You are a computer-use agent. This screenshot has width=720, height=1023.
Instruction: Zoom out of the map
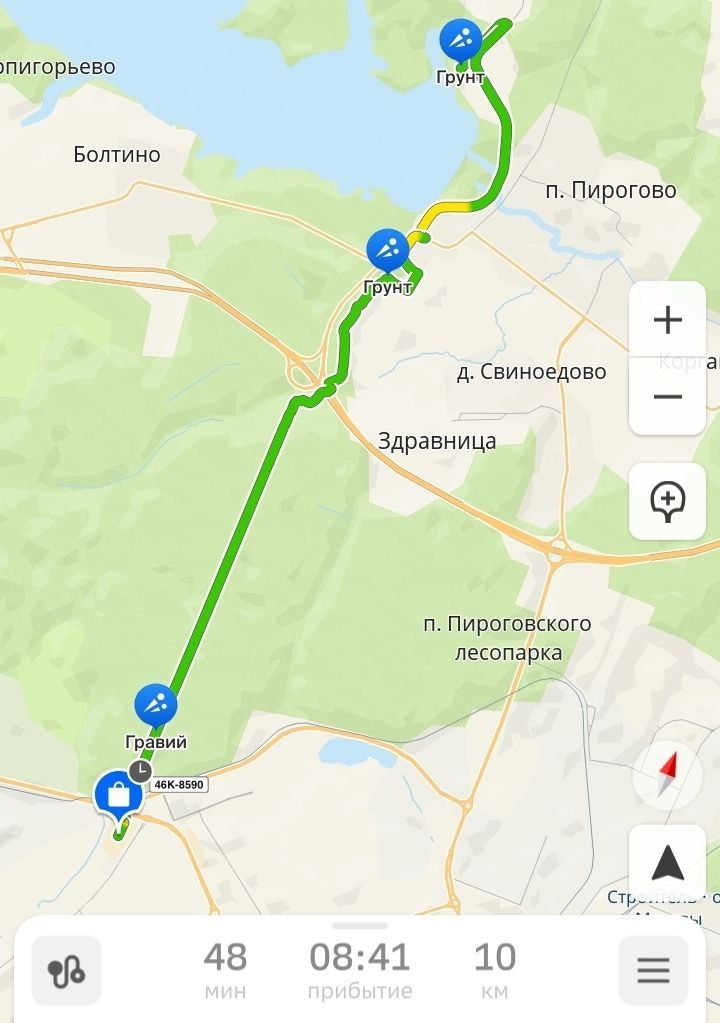(x=667, y=396)
